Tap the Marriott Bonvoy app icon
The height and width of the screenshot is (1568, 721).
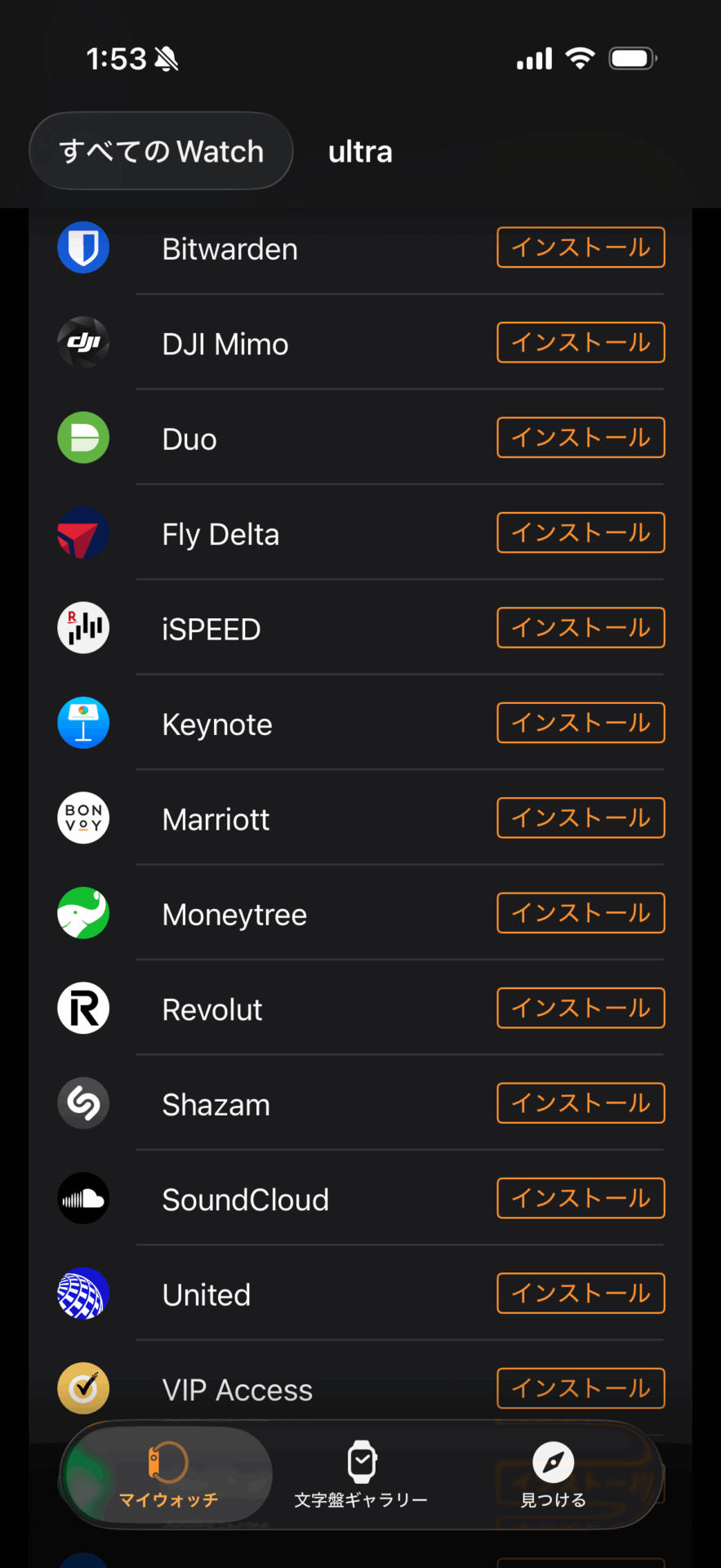pos(82,817)
